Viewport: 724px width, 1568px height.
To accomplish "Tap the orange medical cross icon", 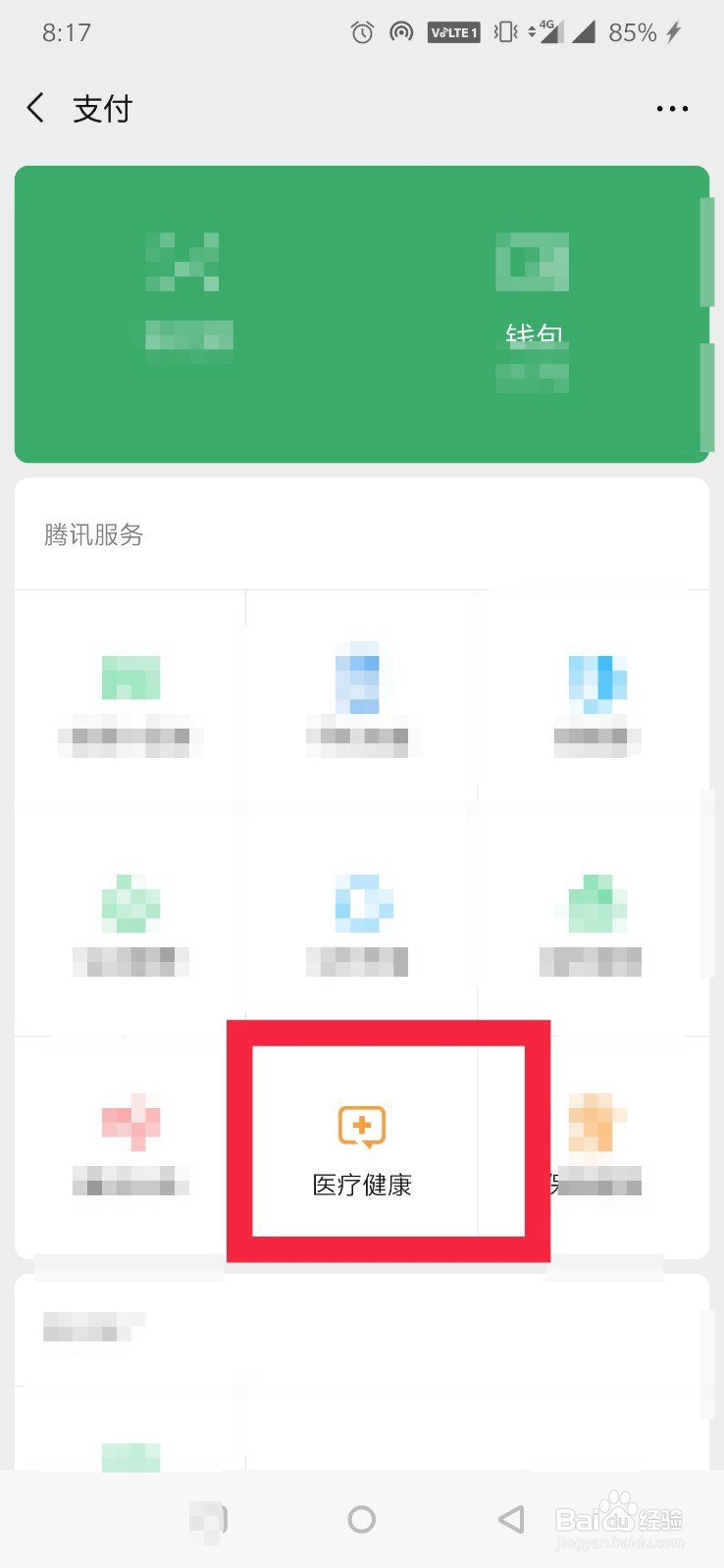I will [361, 1128].
